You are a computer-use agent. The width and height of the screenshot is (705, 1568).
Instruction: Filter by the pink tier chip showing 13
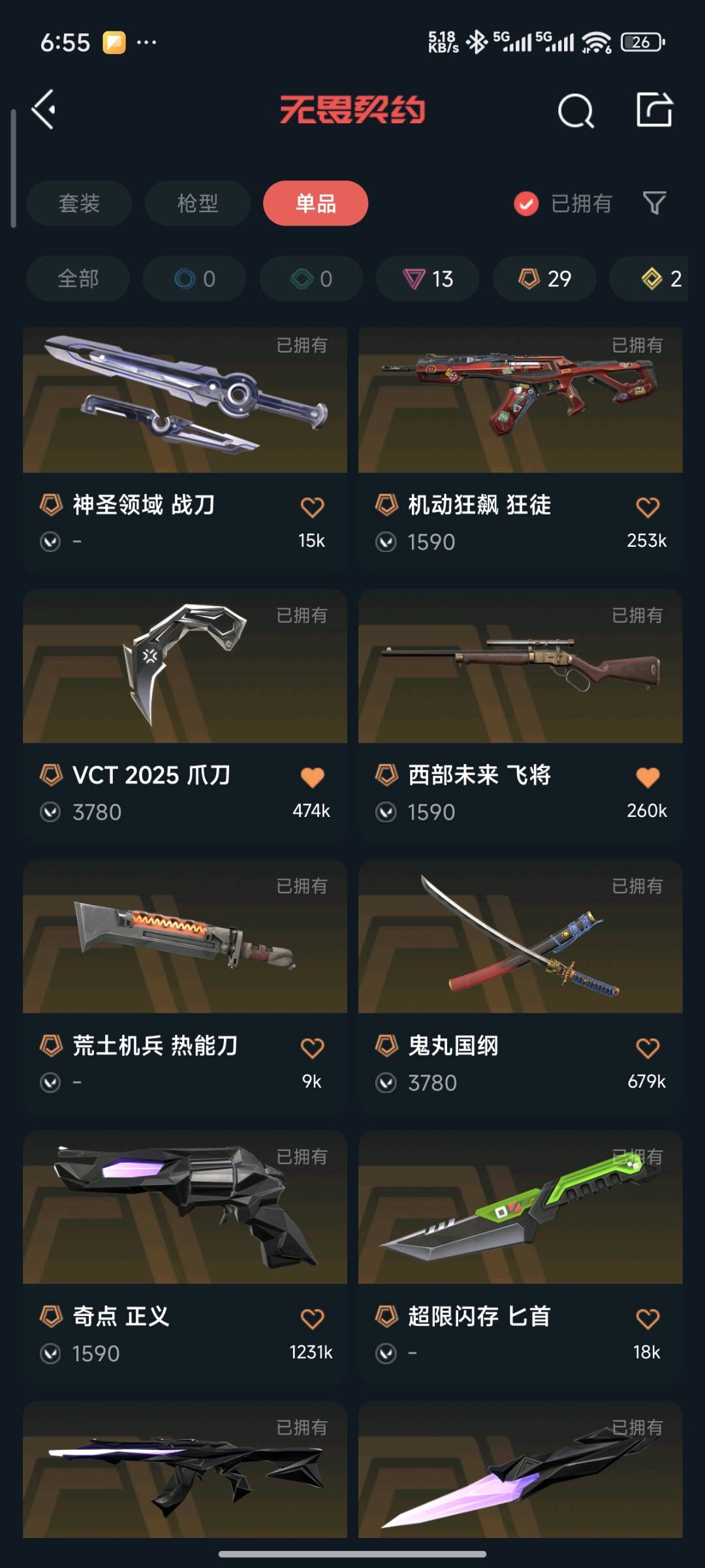tap(428, 279)
